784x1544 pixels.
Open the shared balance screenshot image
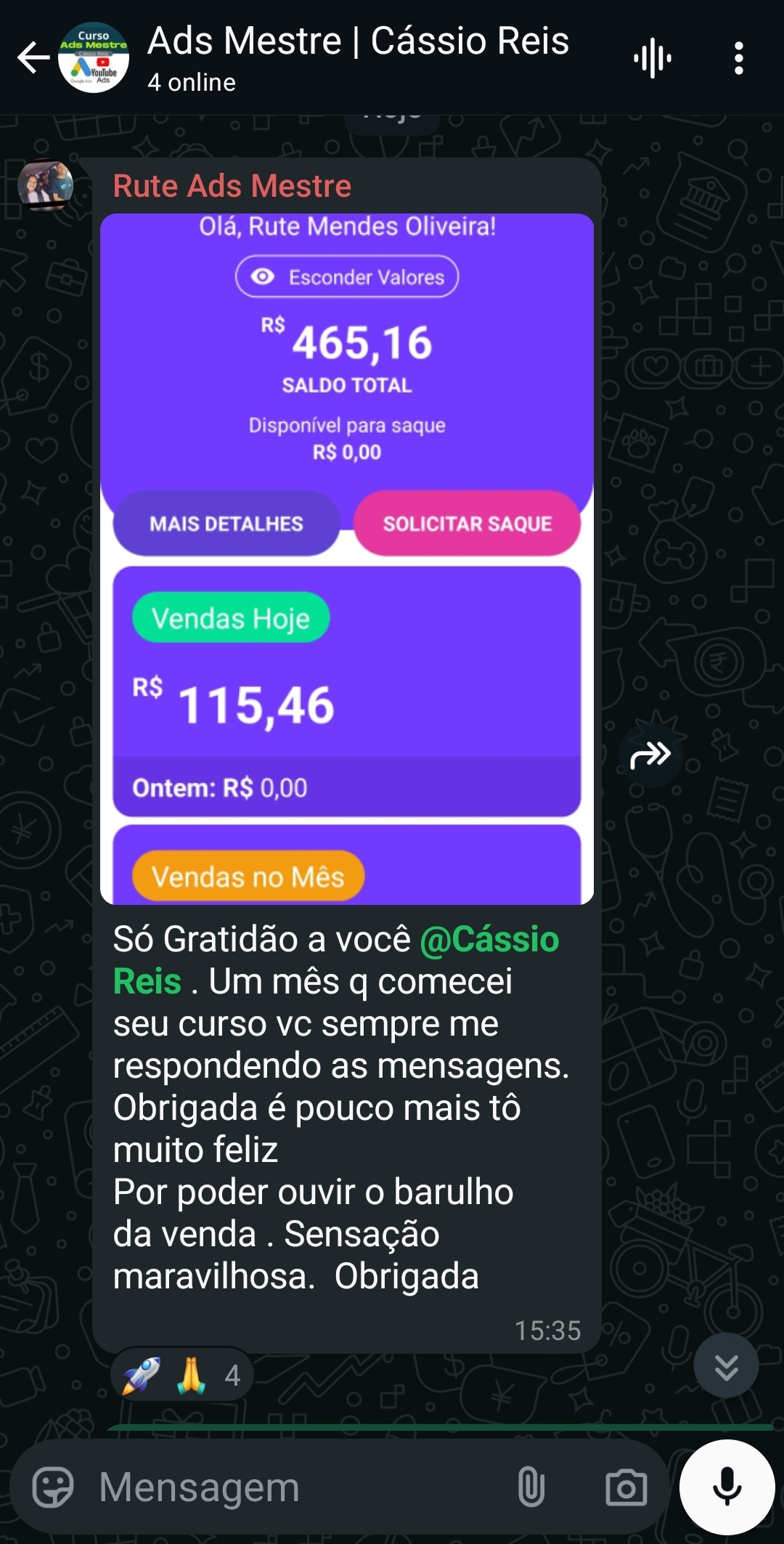pyautogui.click(x=346, y=558)
